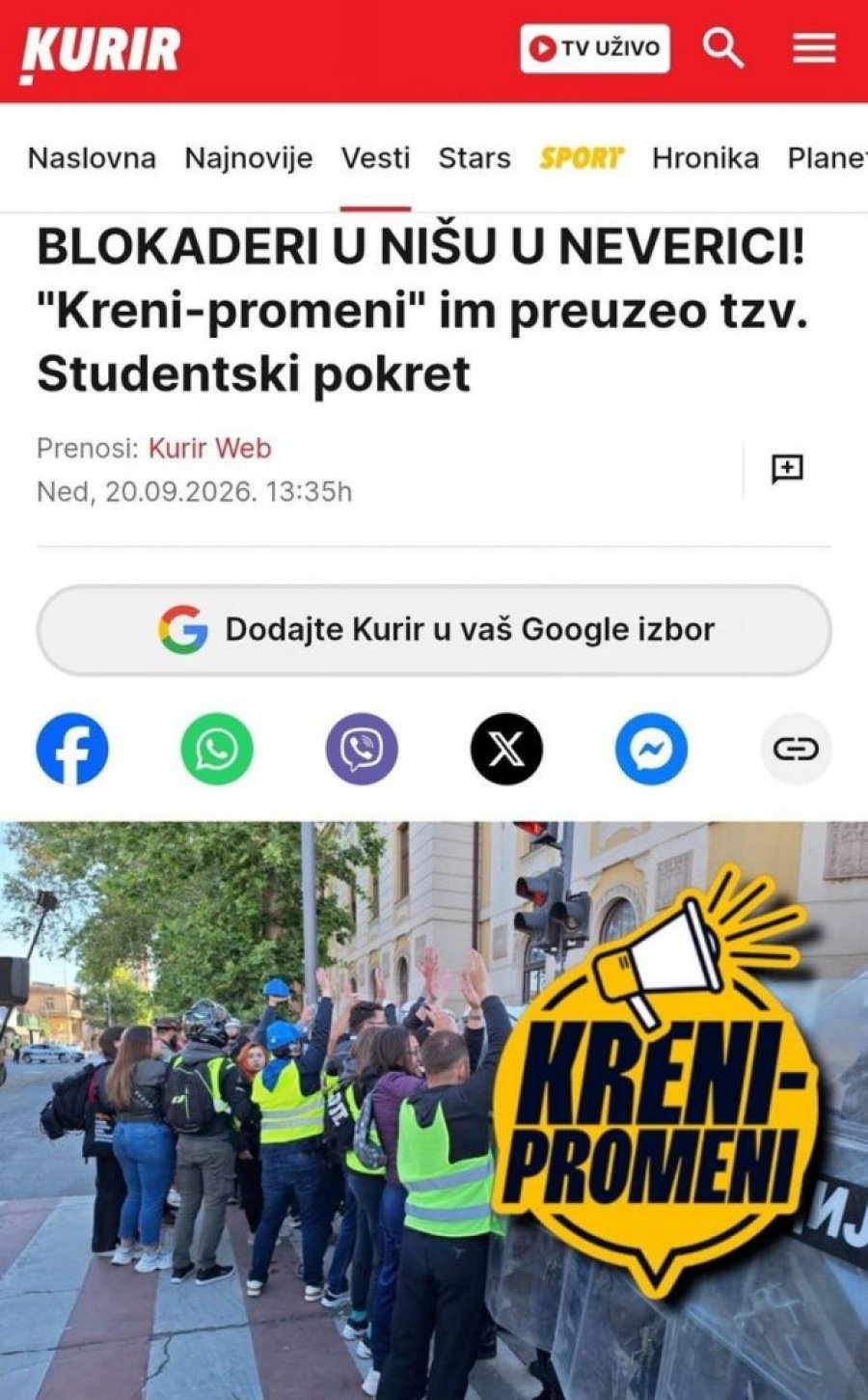Switch to the Naslovna tab
This screenshot has width=868, height=1400.
click(92, 158)
